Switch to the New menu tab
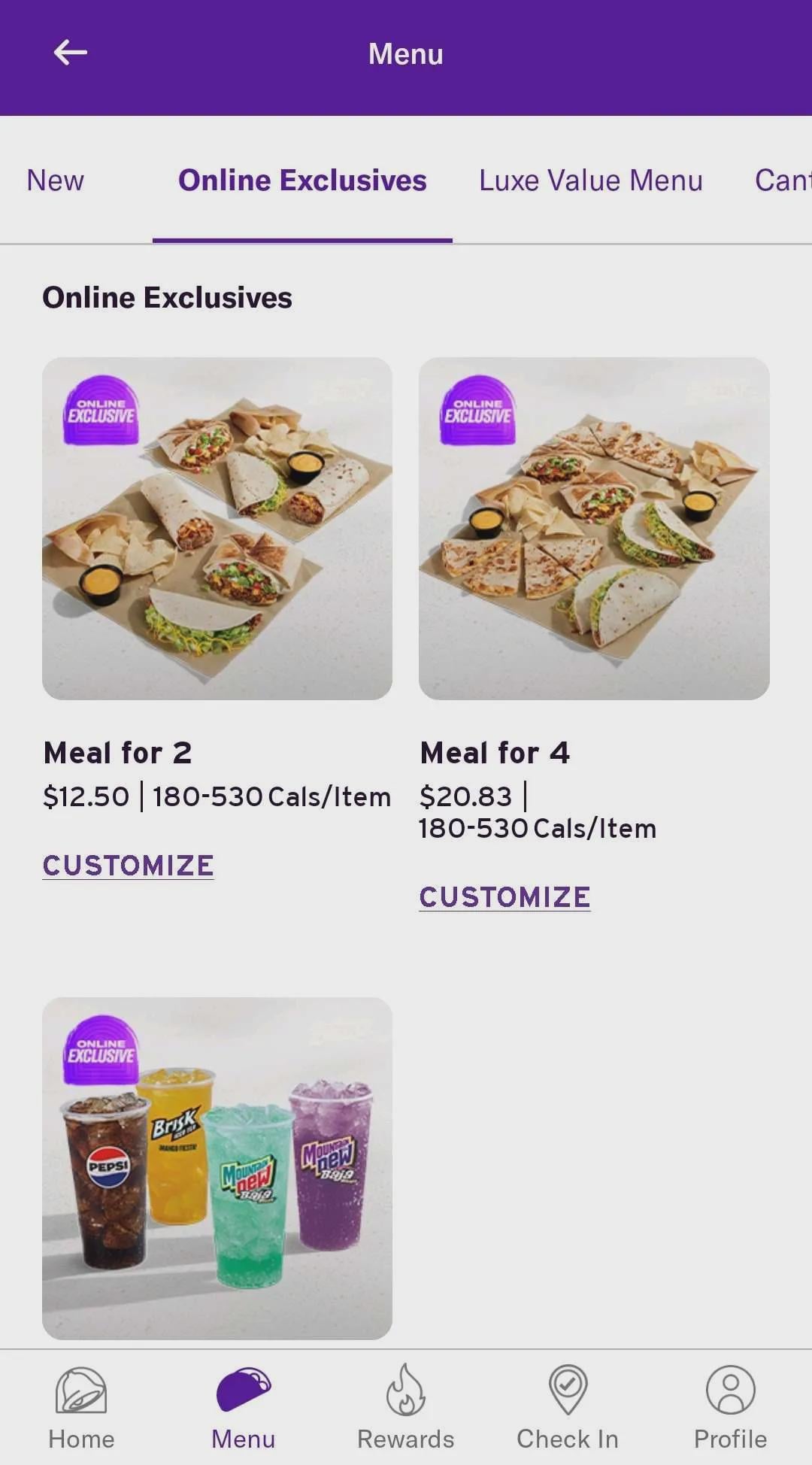Image resolution: width=812 pixels, height=1465 pixels. (55, 180)
